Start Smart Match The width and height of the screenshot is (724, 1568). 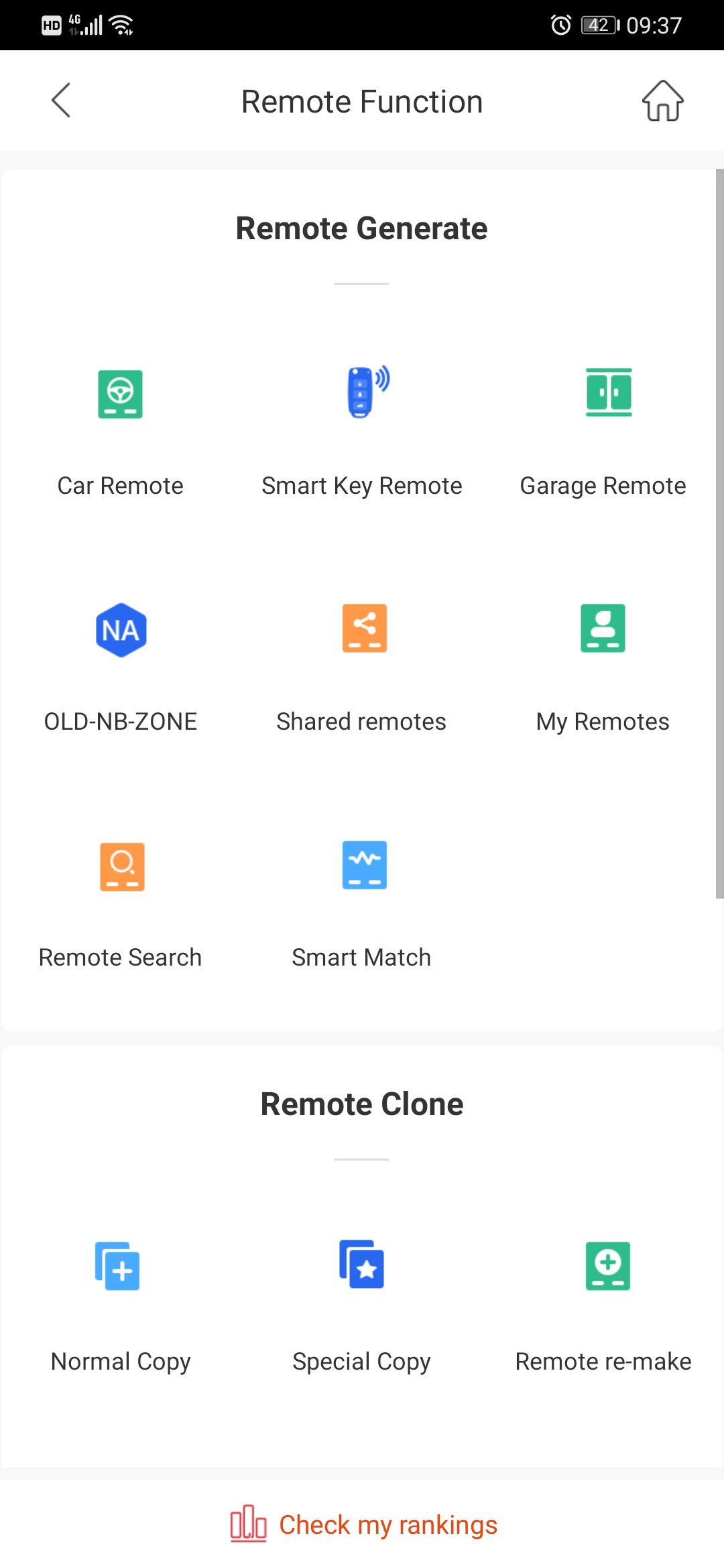pos(362,902)
